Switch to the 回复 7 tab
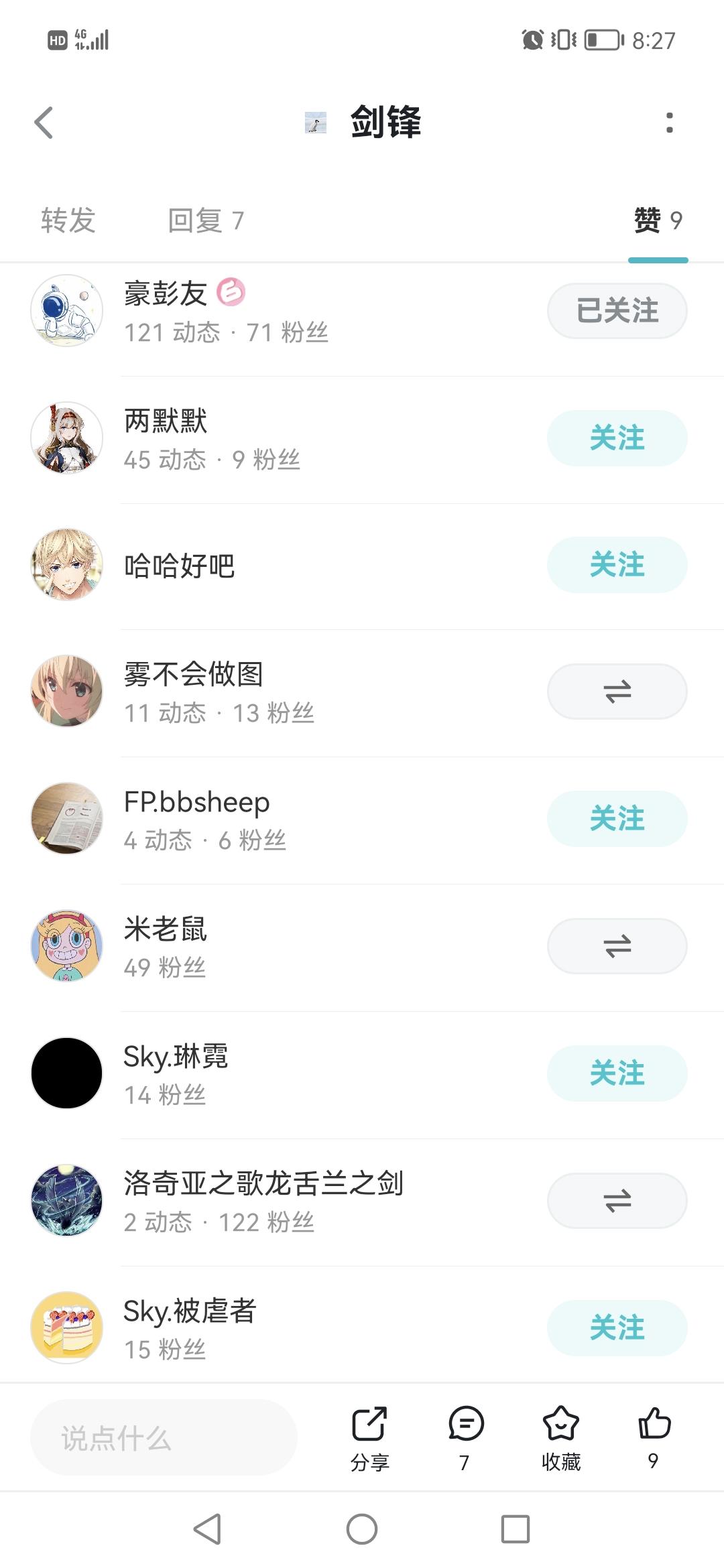This screenshot has width=724, height=1568. pyautogui.click(x=205, y=220)
